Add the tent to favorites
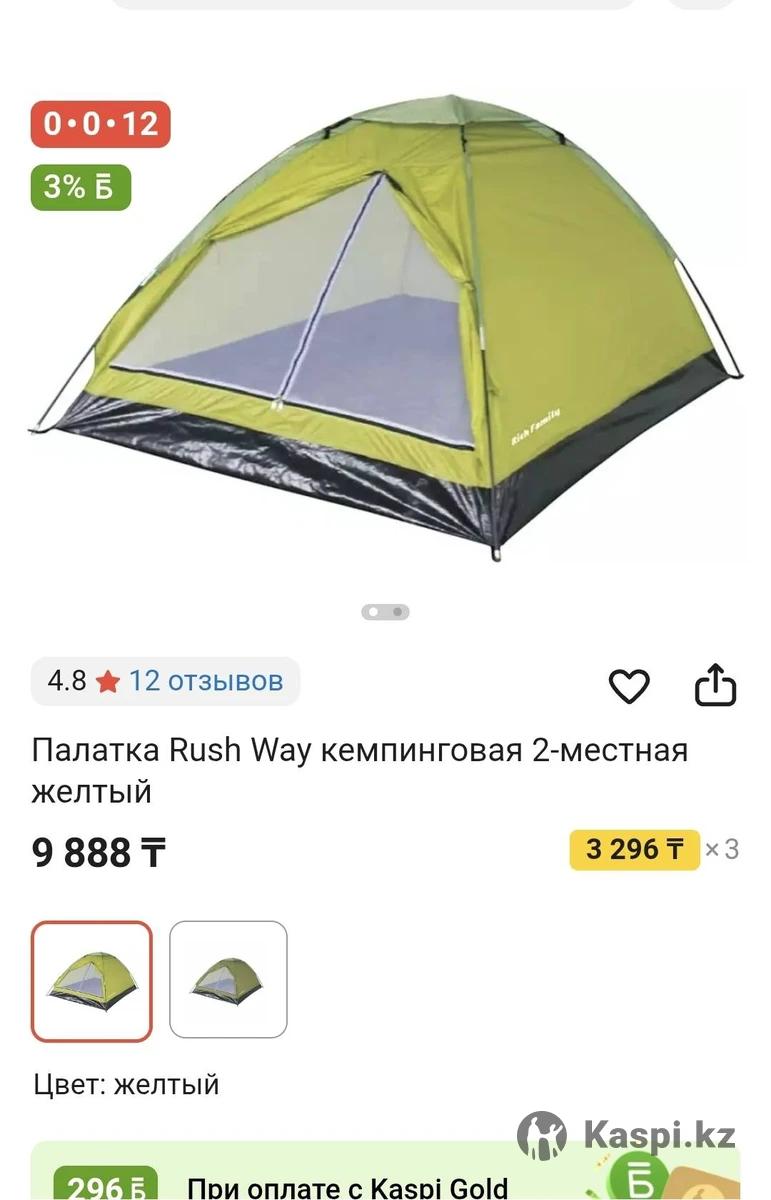The image size is (771, 1200). (x=629, y=686)
